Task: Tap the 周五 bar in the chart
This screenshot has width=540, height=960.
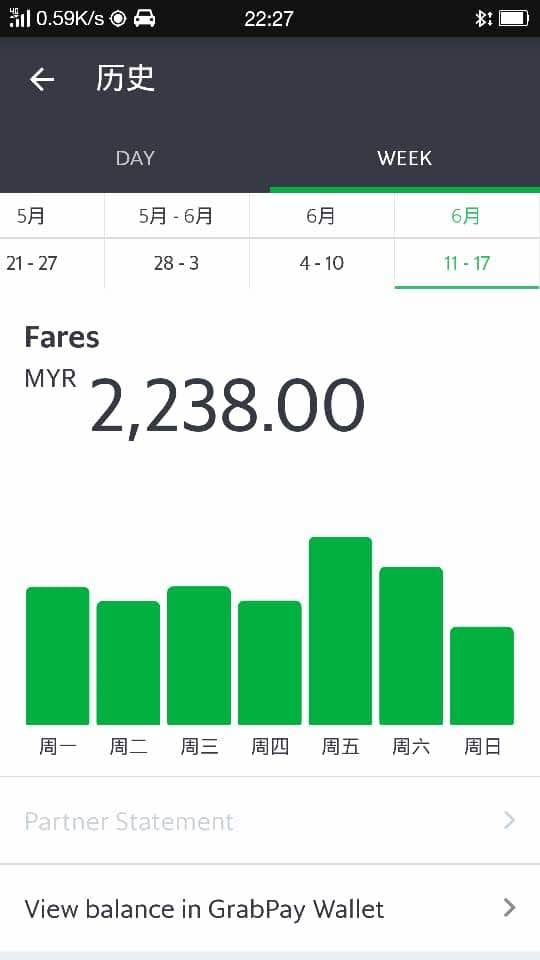Action: (340, 631)
